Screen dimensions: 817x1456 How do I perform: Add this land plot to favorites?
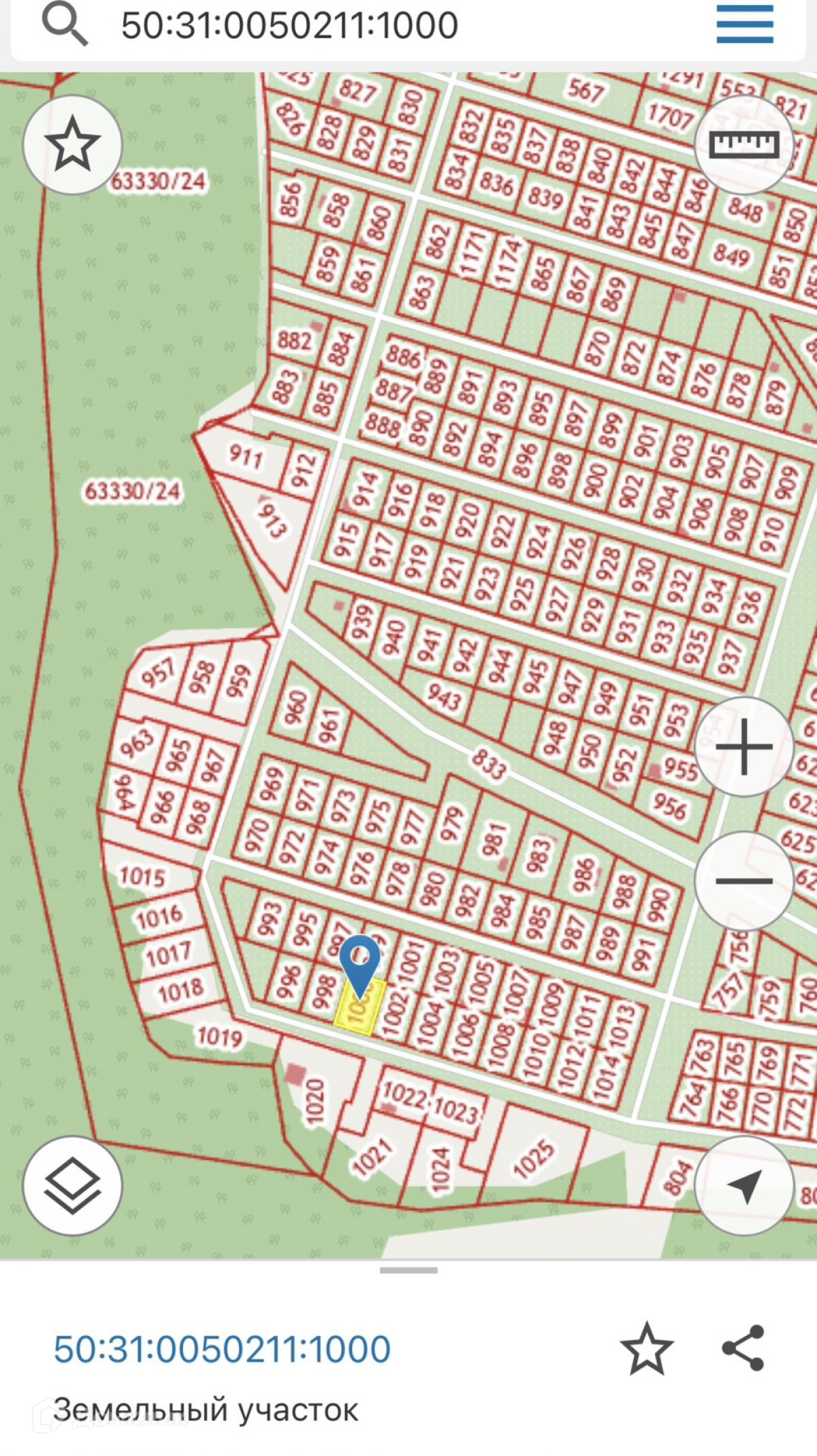(x=646, y=1348)
